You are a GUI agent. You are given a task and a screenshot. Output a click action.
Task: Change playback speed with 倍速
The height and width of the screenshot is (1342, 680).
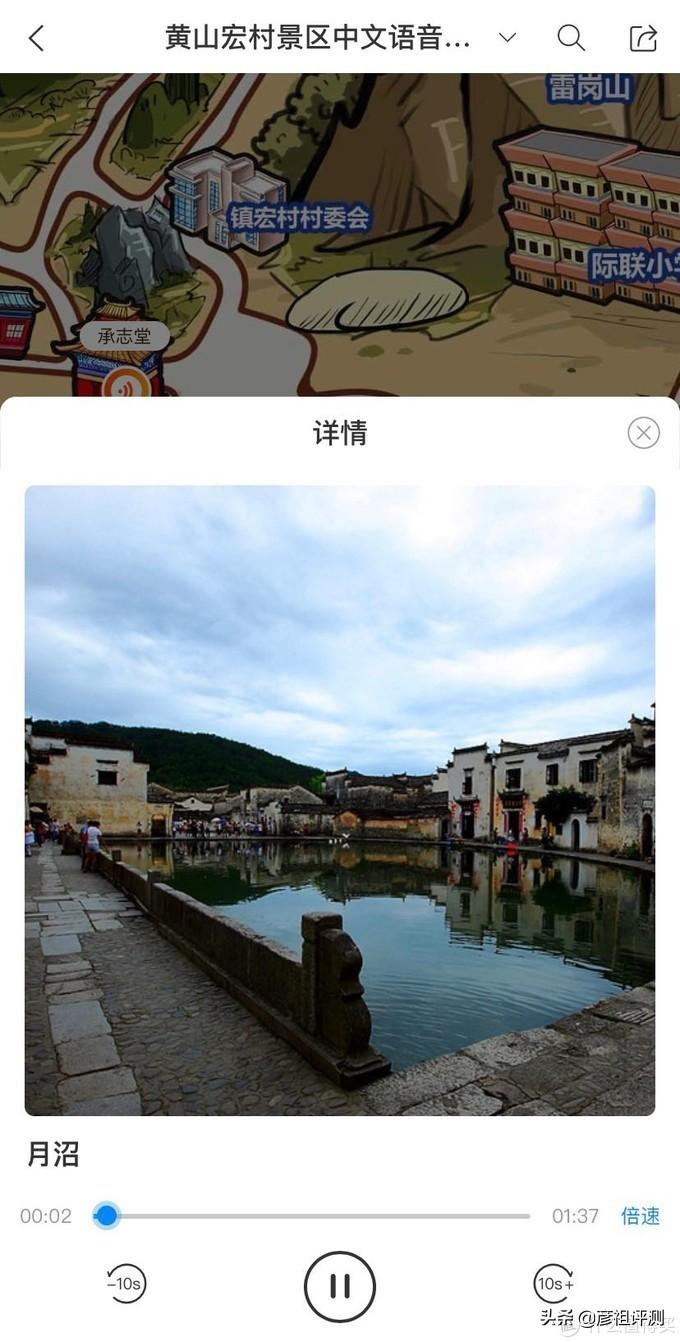tap(640, 1216)
